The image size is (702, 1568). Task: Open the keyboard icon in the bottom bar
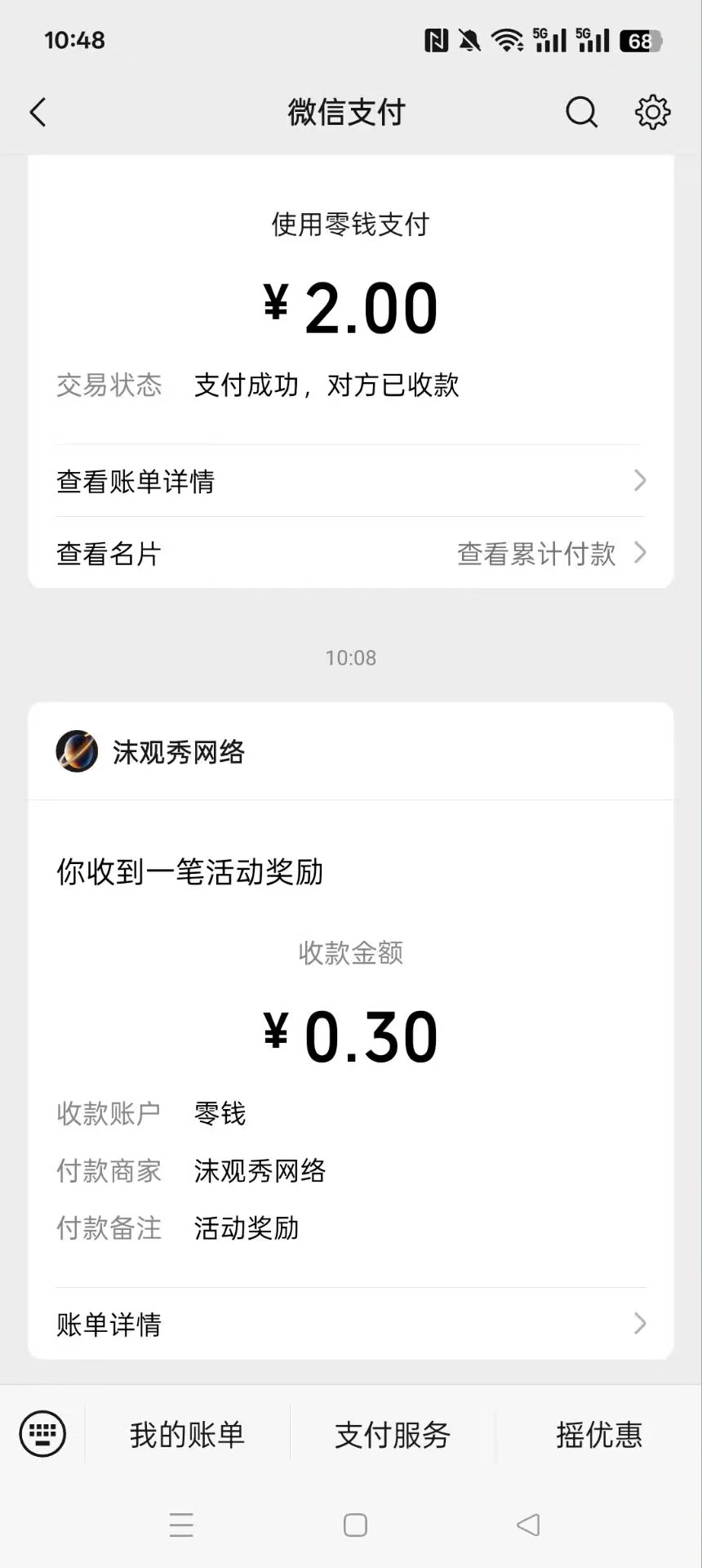coord(42,1434)
